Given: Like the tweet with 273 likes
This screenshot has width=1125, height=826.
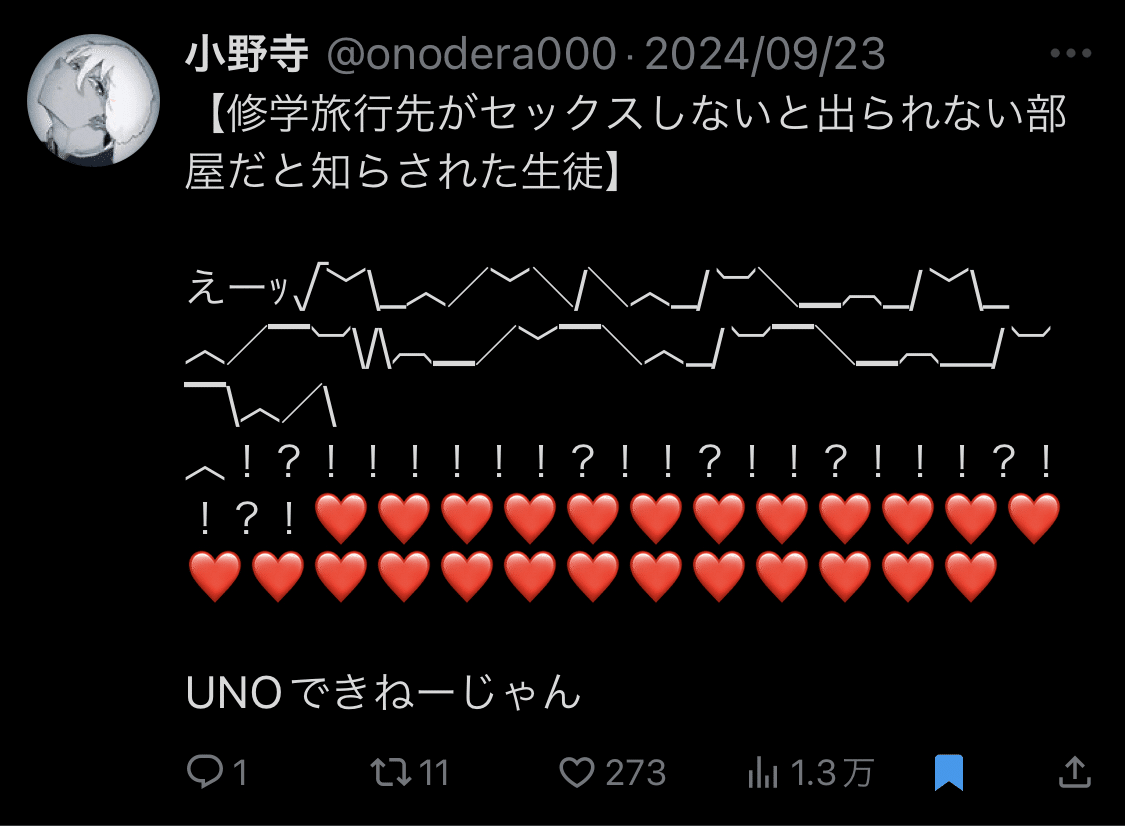Looking at the screenshot, I should click(x=577, y=771).
